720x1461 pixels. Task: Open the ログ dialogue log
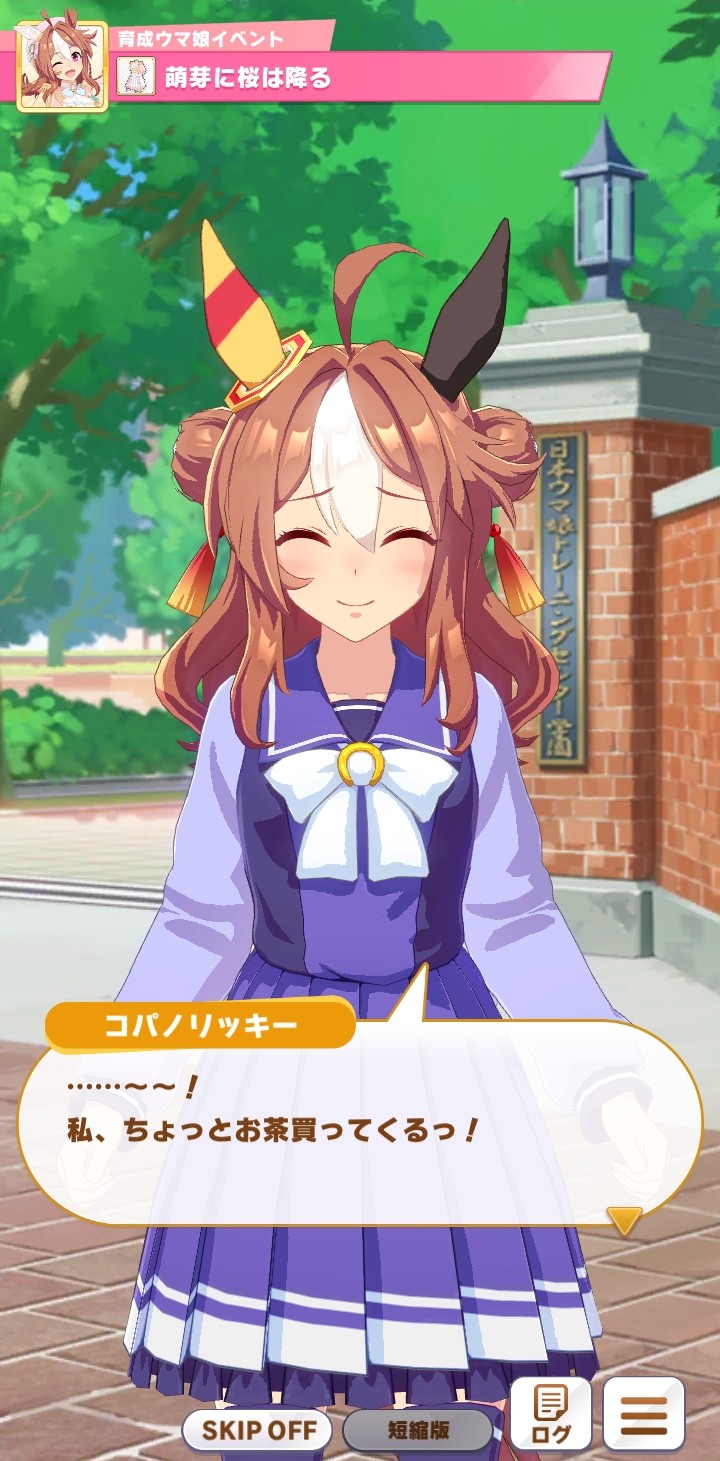pos(551,1413)
